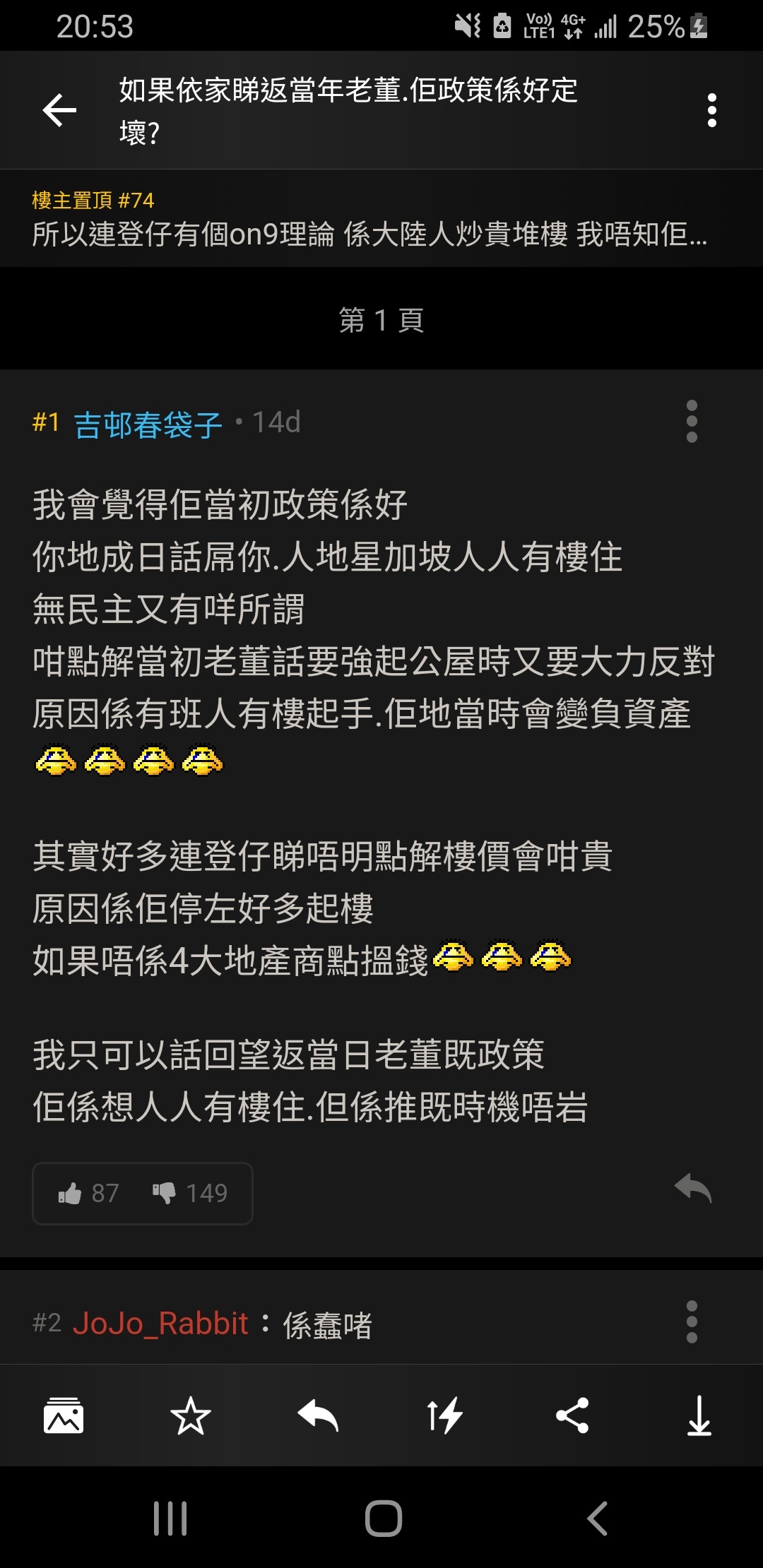Upvote post #1 with thumbs up
The width and height of the screenshot is (763, 1568).
pos(88,1193)
